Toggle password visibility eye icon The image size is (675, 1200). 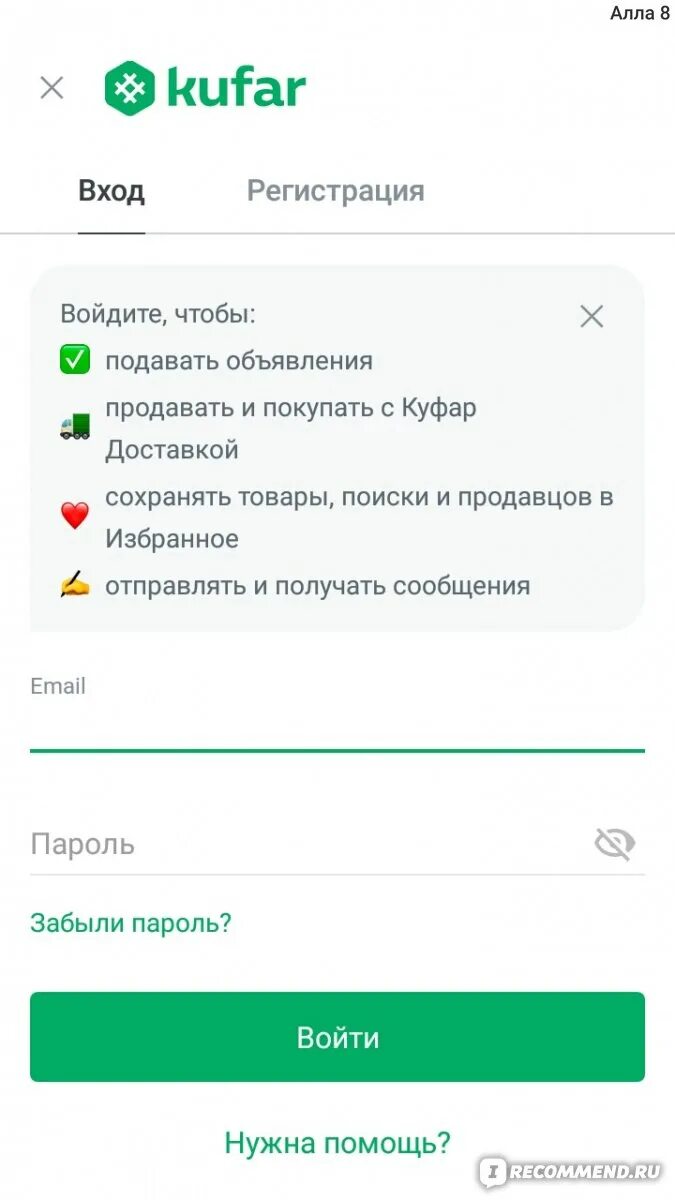[615, 844]
